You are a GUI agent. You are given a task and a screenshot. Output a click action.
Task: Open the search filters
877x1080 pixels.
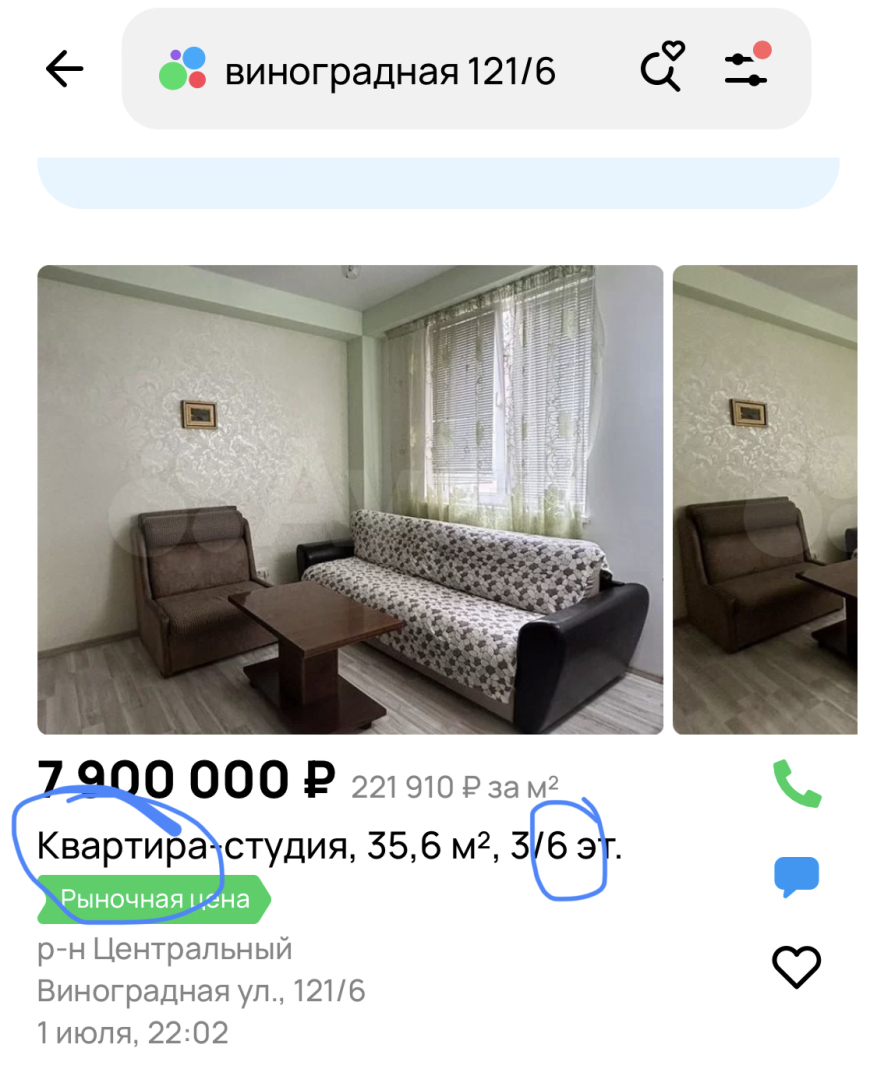(x=747, y=67)
